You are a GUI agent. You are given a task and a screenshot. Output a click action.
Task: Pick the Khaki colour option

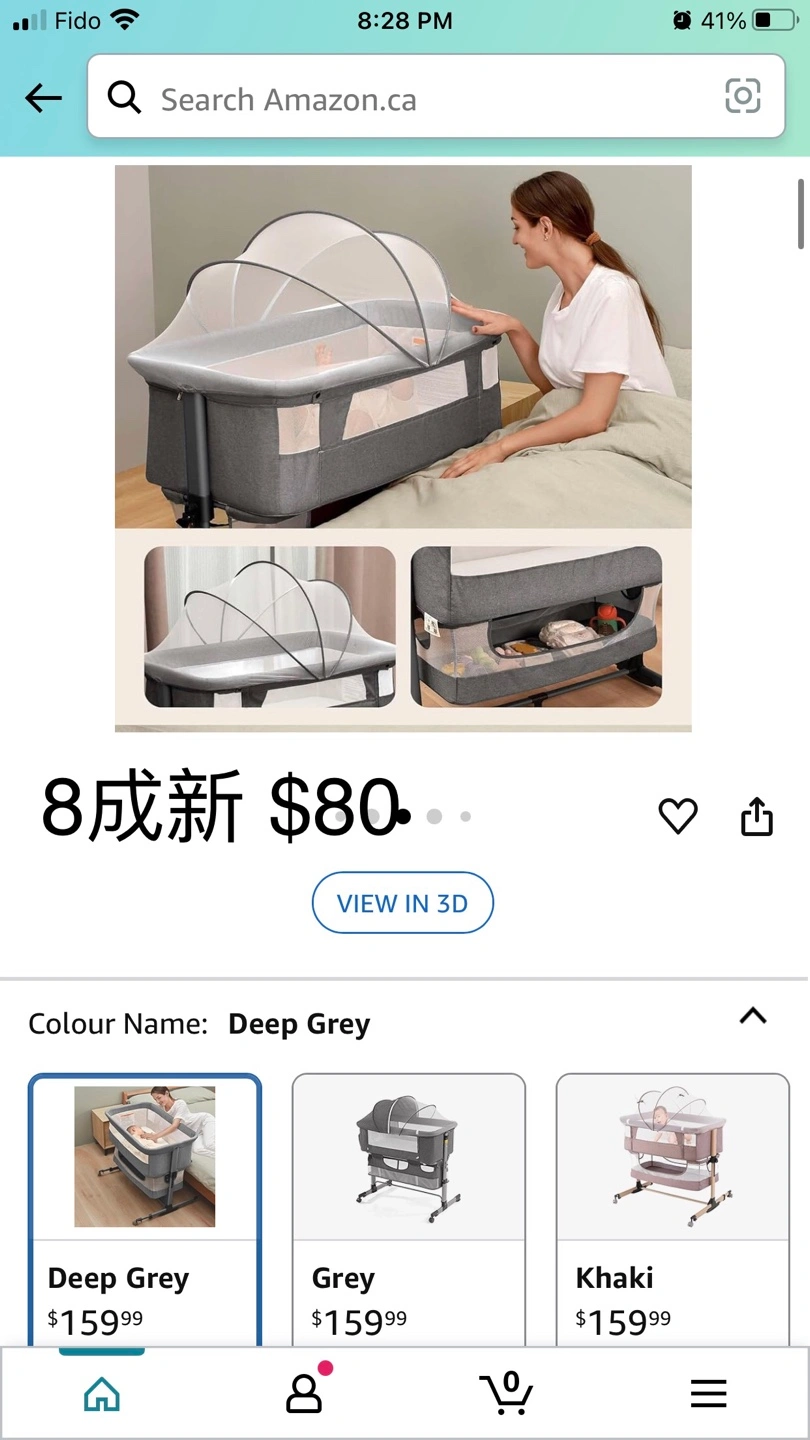click(x=672, y=1210)
